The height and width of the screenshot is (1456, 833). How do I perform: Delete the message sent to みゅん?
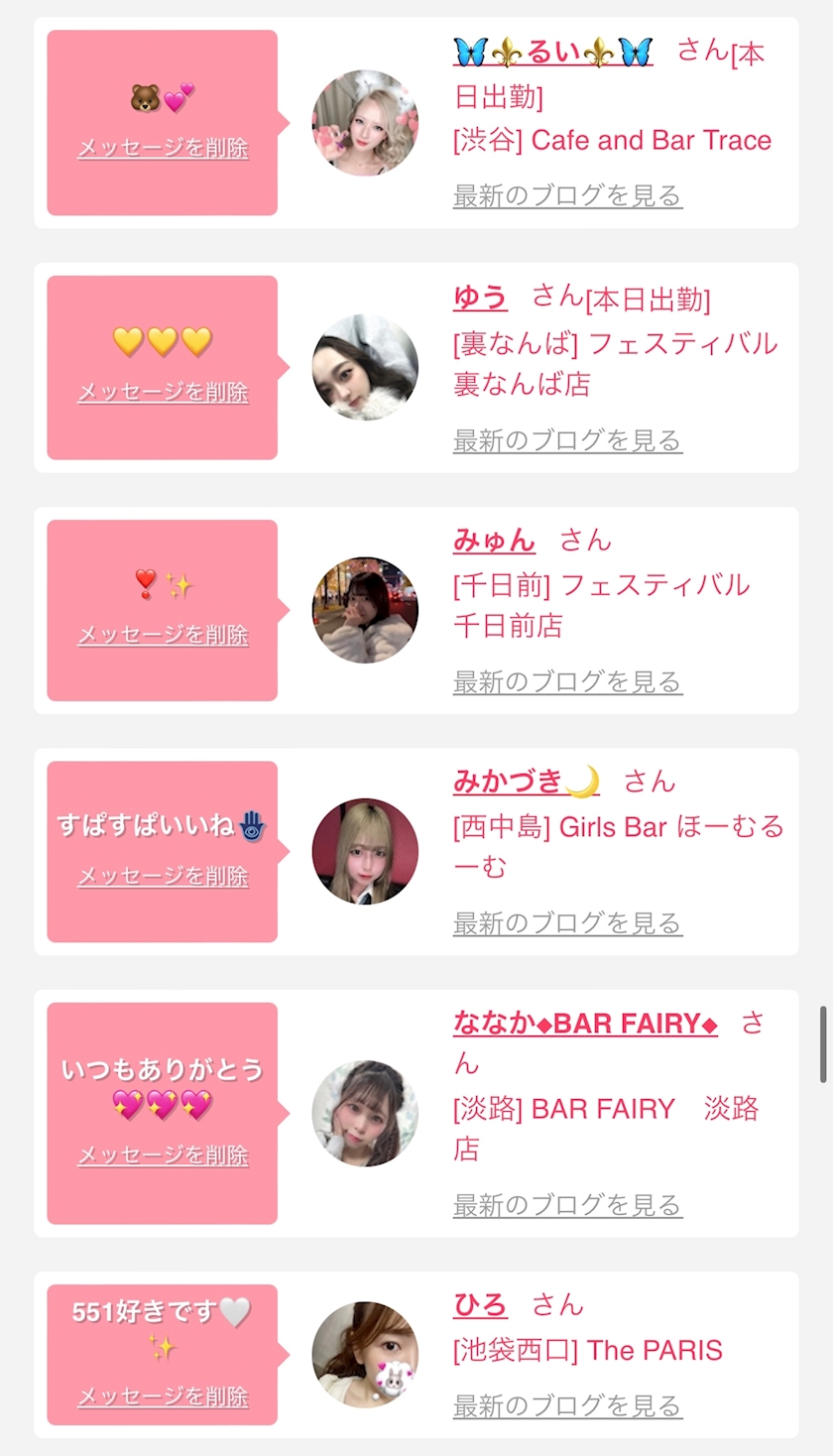pos(163,635)
